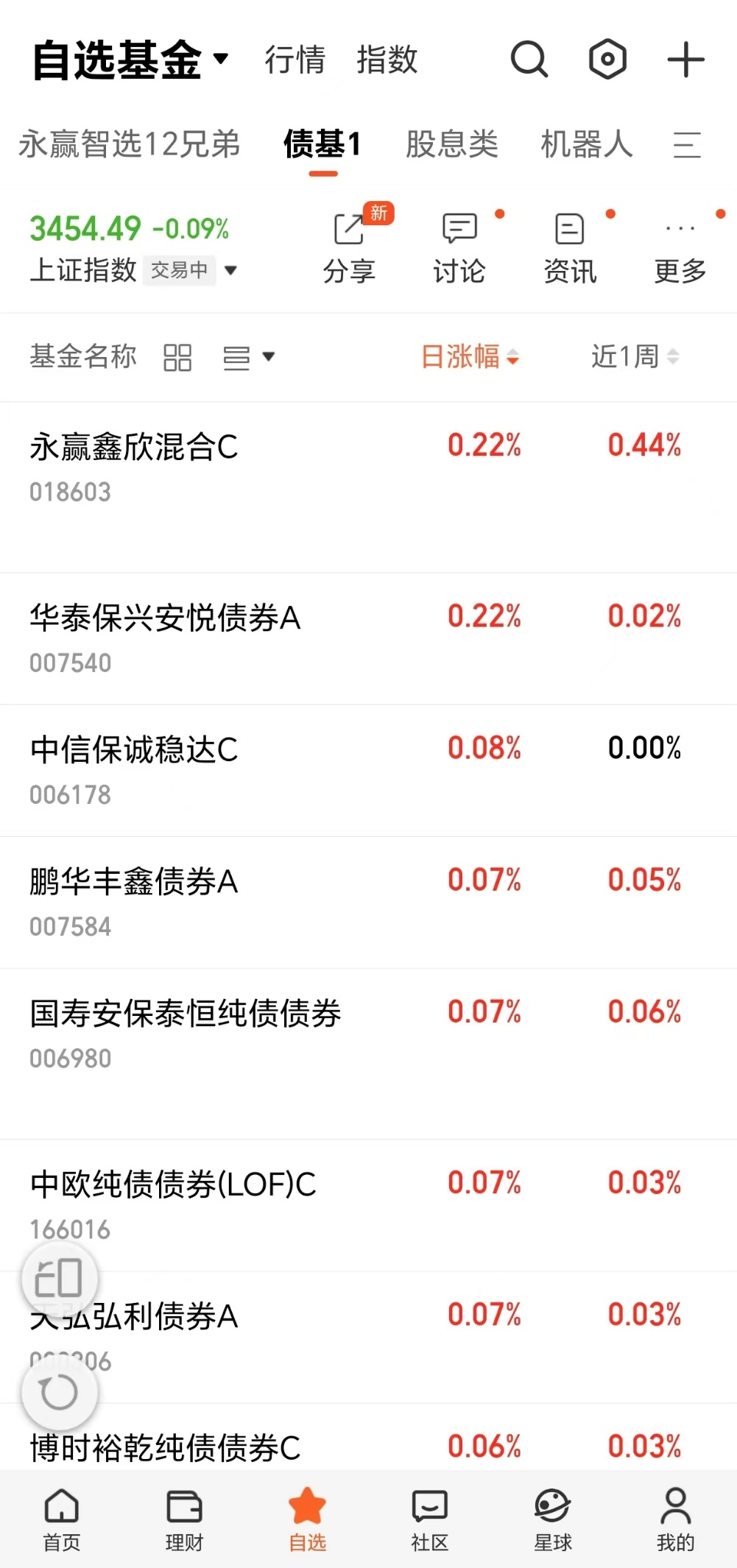
Task: Open the hexagon settings icon
Action: pos(607,59)
